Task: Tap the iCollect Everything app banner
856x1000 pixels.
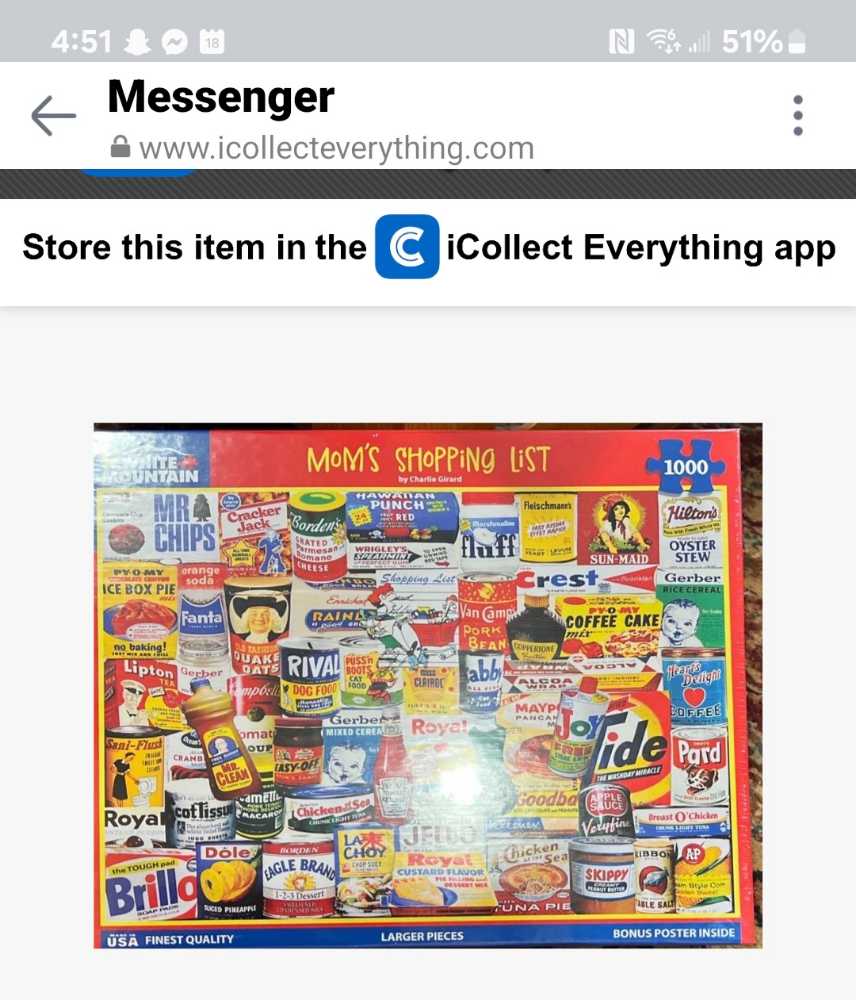Action: tap(428, 248)
